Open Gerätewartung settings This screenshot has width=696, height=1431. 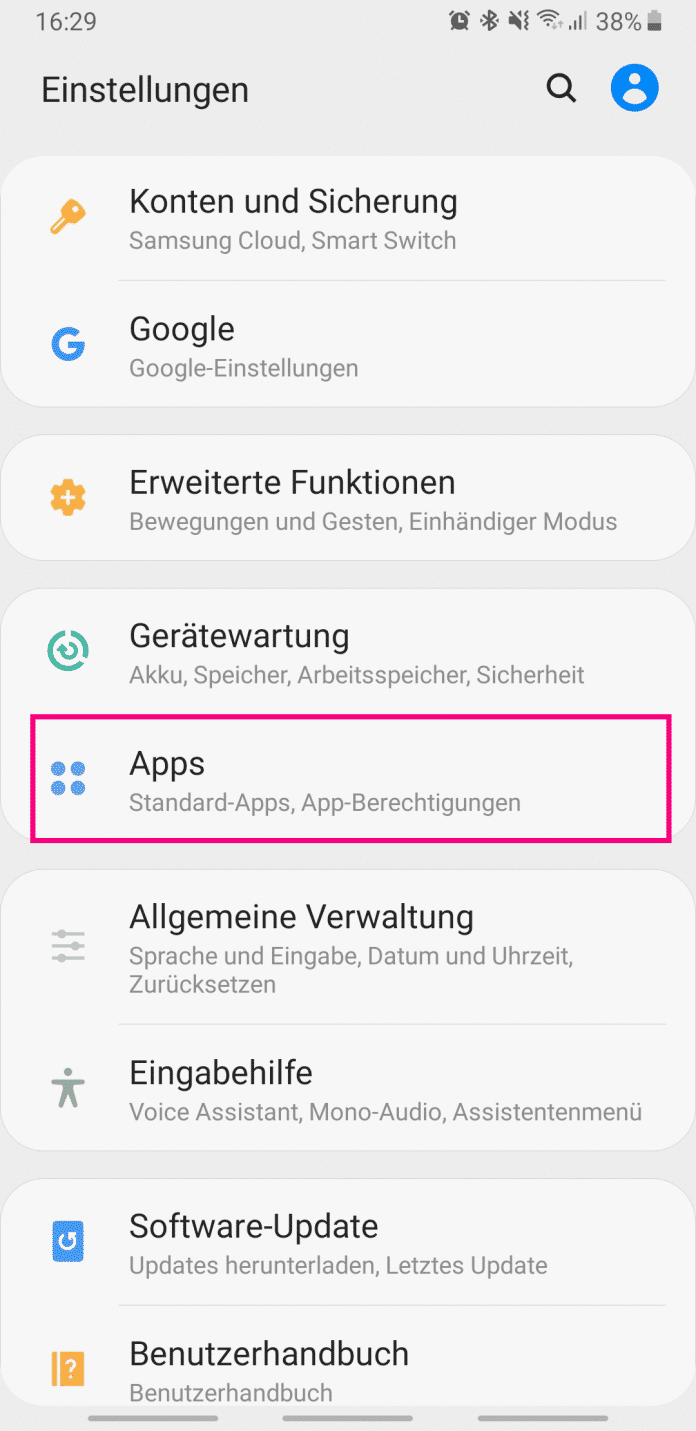click(x=348, y=652)
